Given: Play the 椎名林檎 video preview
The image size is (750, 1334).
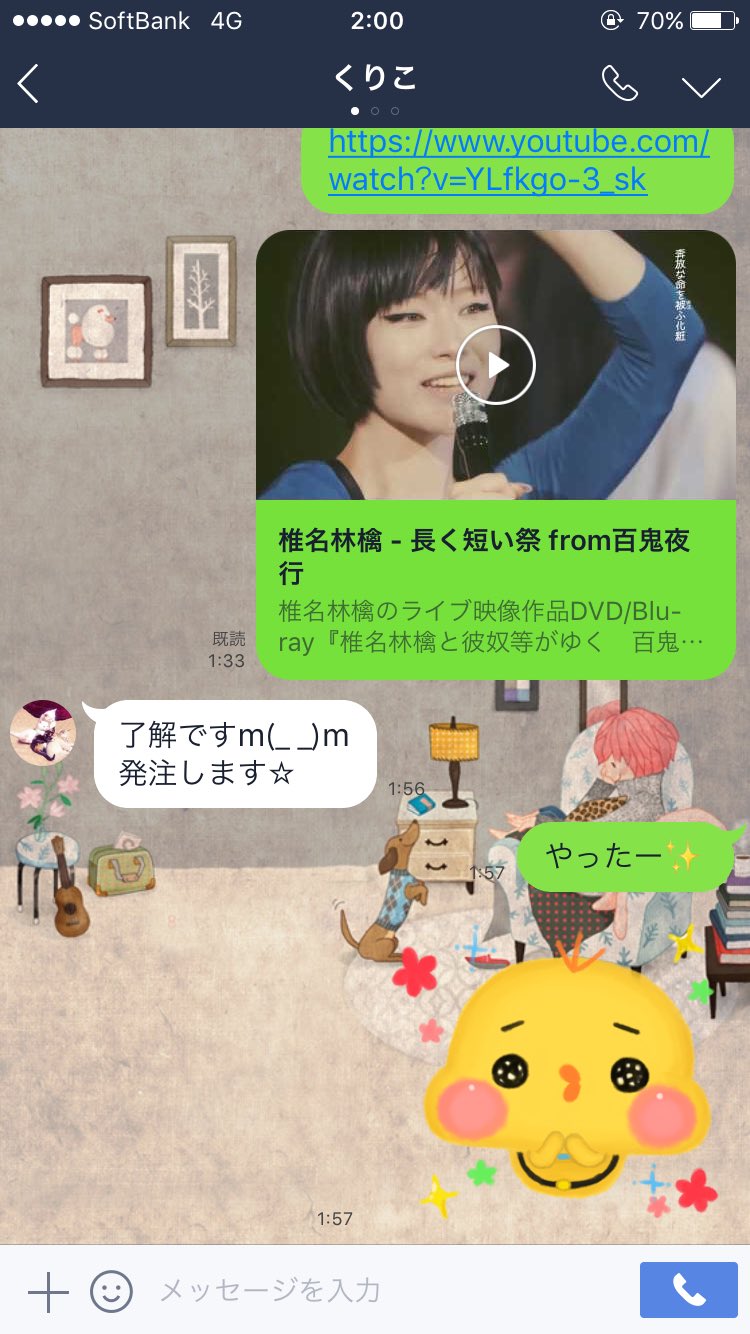Looking at the screenshot, I should point(496,365).
